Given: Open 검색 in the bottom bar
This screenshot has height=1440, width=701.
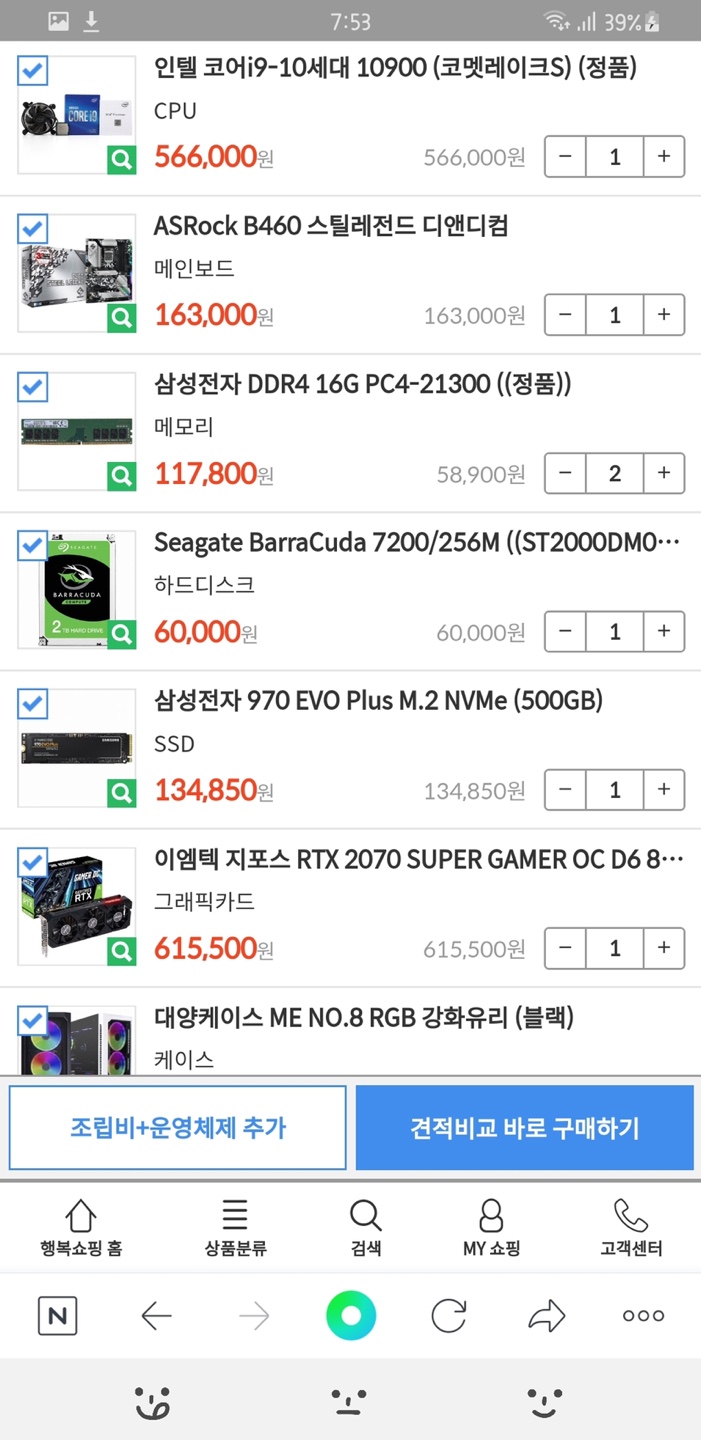Looking at the screenshot, I should (365, 1229).
